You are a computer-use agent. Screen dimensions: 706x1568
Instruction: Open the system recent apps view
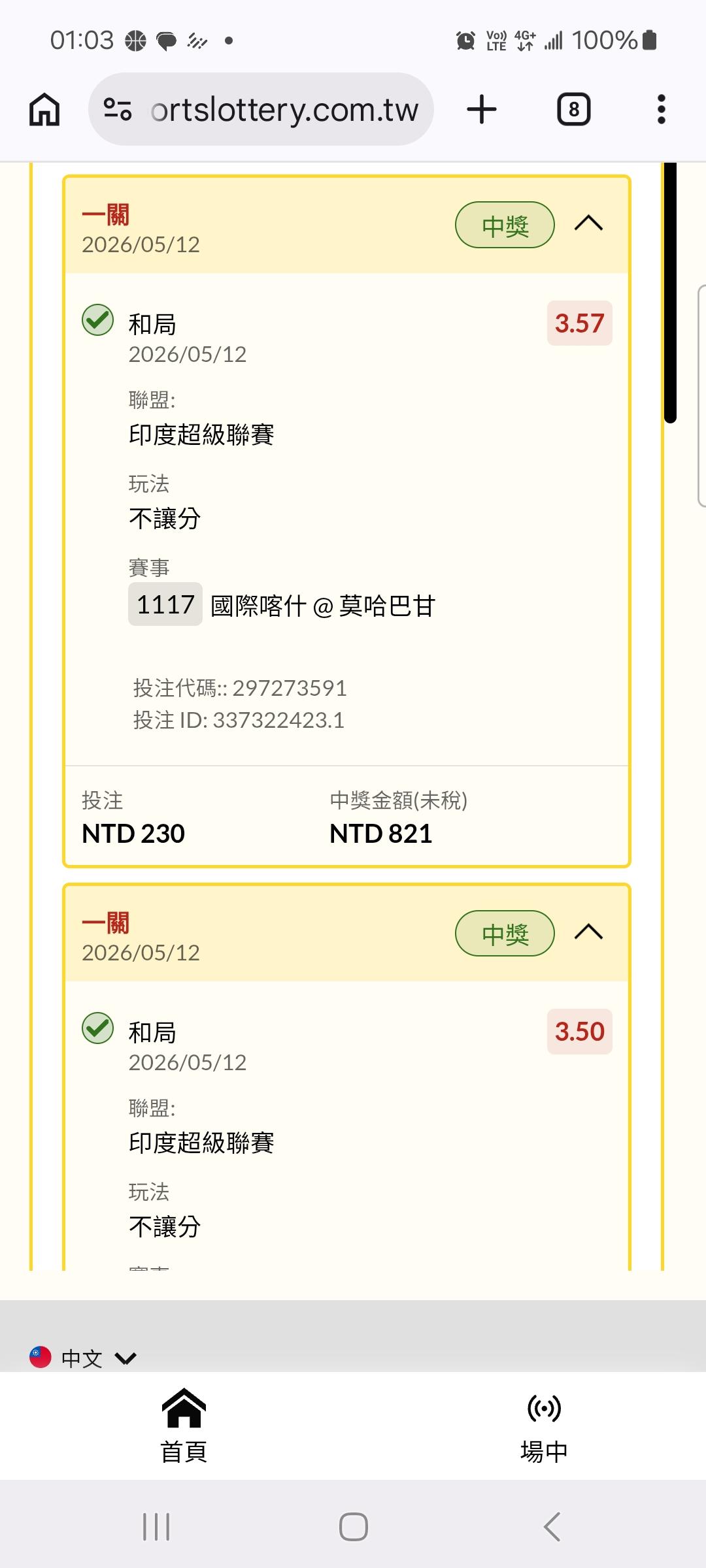pyautogui.click(x=156, y=1527)
